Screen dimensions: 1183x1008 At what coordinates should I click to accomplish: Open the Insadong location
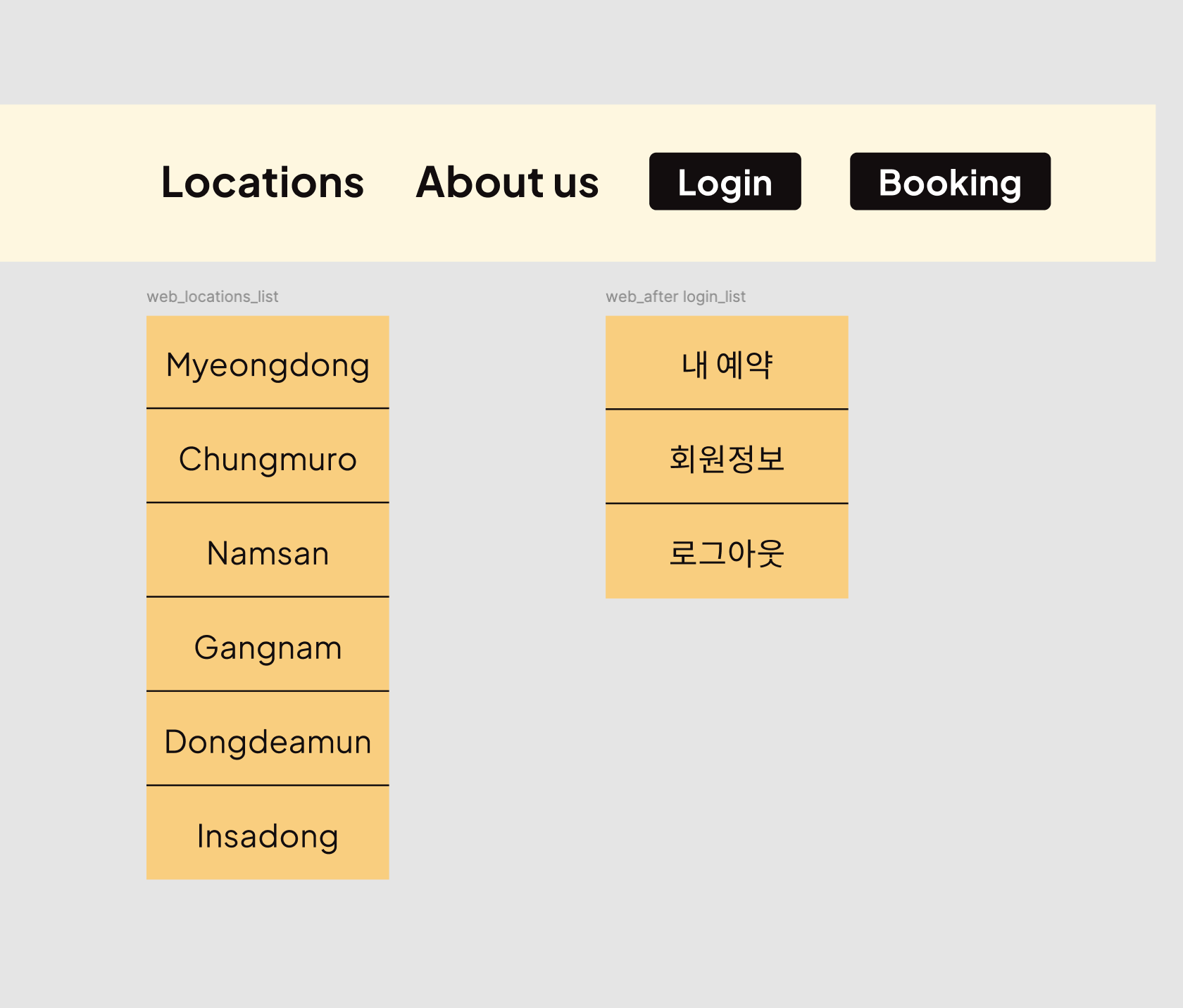click(x=268, y=835)
